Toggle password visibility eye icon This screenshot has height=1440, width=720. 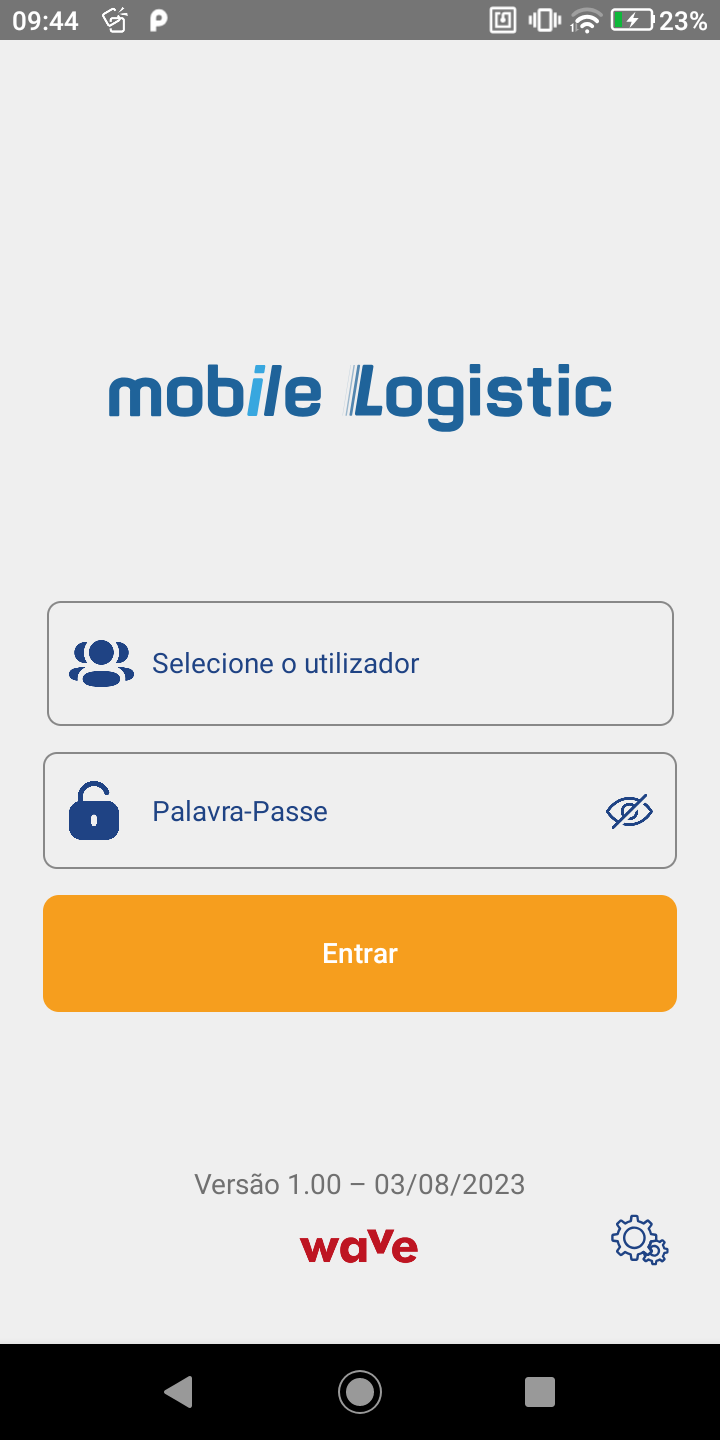[x=630, y=811]
